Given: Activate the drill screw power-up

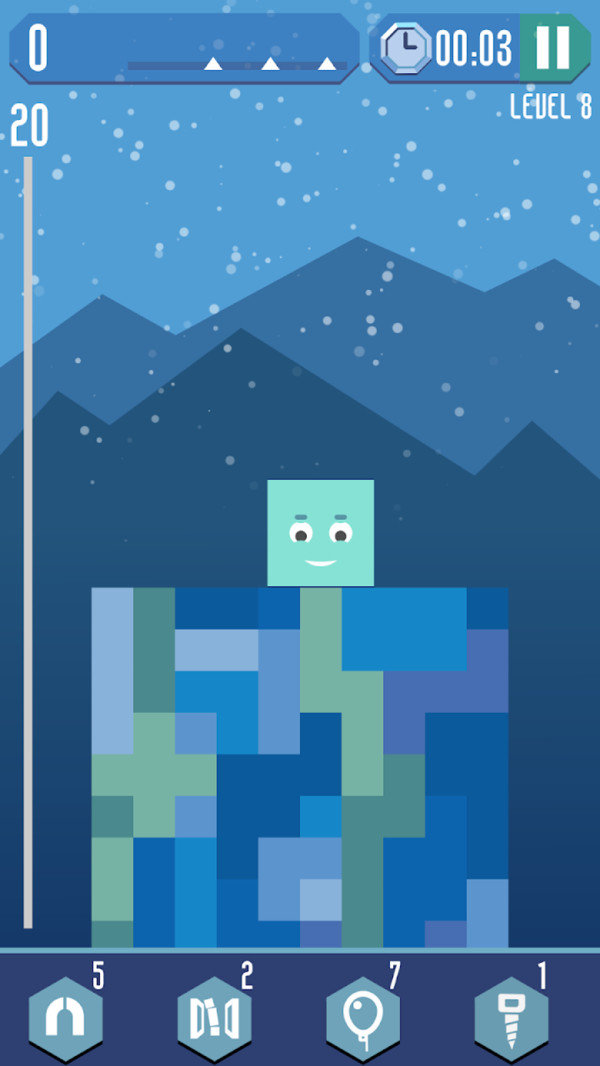Looking at the screenshot, I should coord(510,1020).
